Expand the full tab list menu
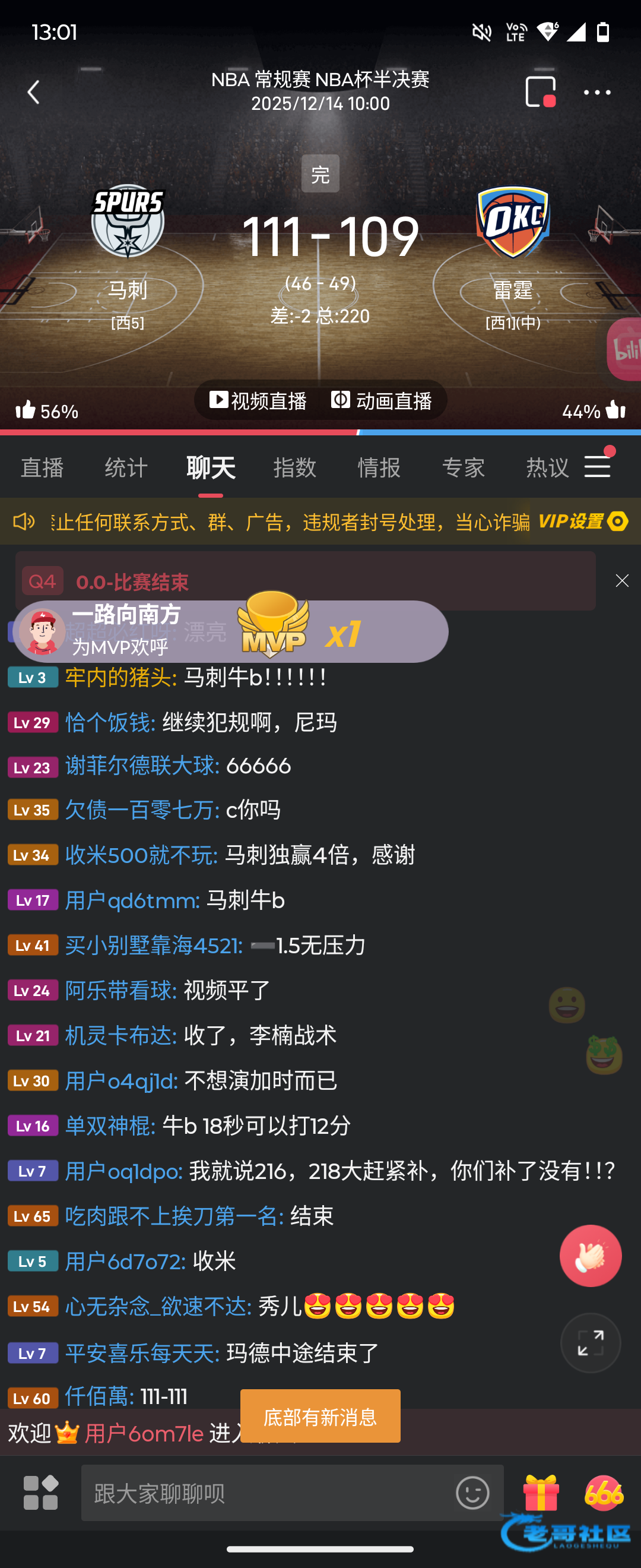 click(x=598, y=466)
